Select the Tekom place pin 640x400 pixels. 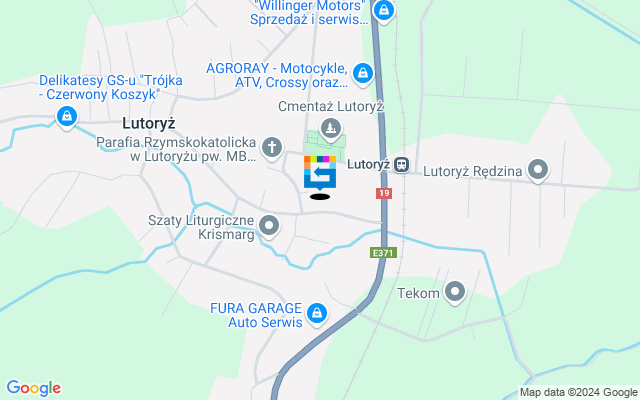point(455,293)
